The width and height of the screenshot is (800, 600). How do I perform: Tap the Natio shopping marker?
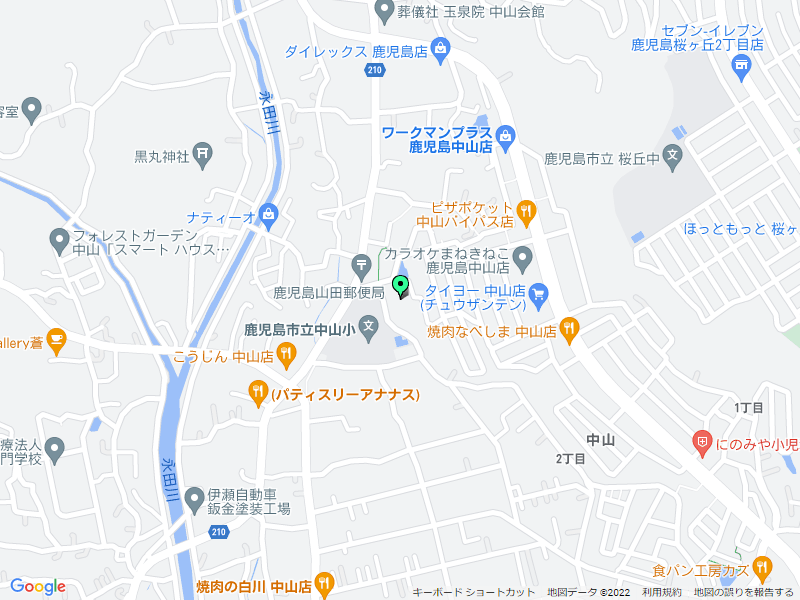point(268,213)
